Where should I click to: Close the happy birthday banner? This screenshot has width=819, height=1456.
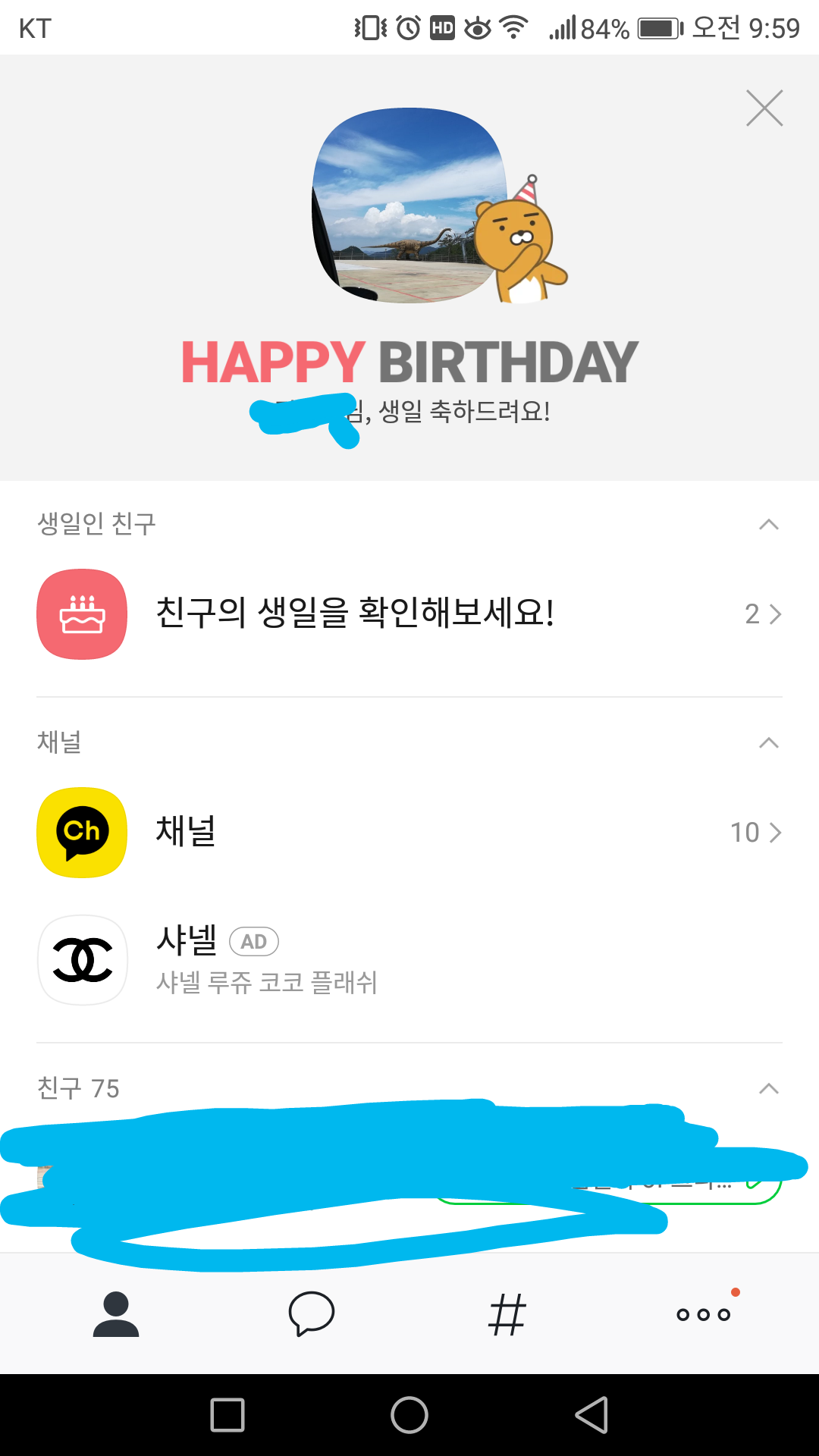764,108
